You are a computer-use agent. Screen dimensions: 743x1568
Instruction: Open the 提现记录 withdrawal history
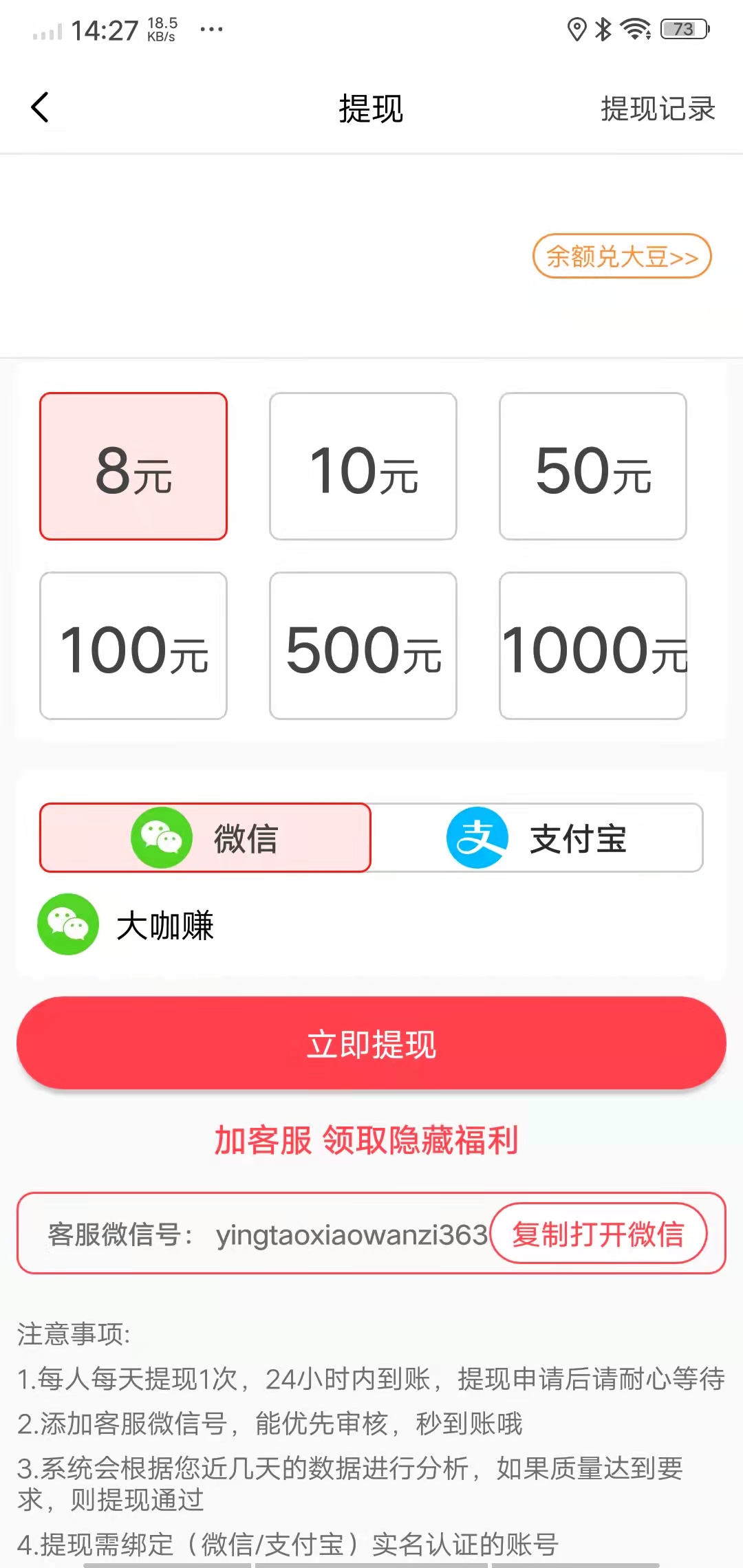coord(656,108)
